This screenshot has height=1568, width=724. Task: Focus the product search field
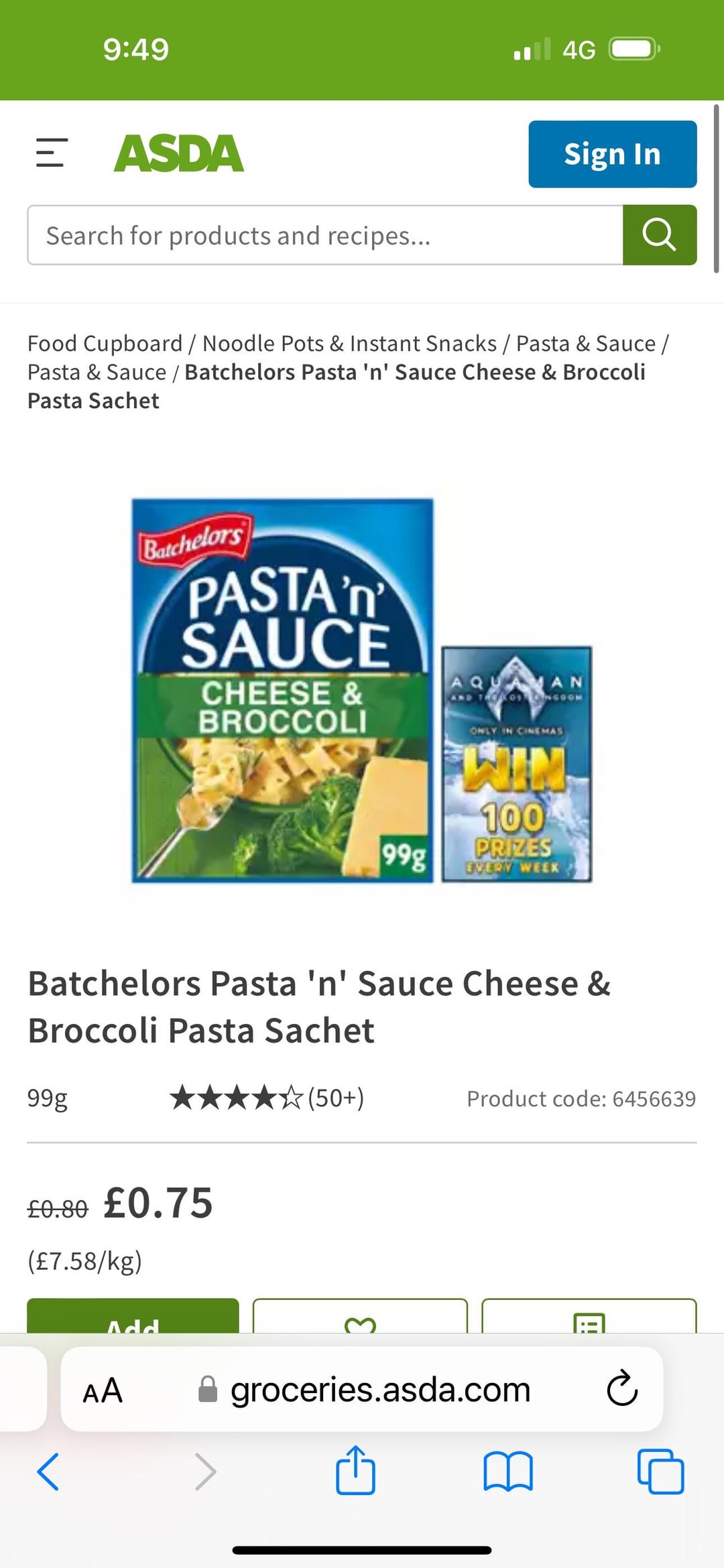coord(325,235)
